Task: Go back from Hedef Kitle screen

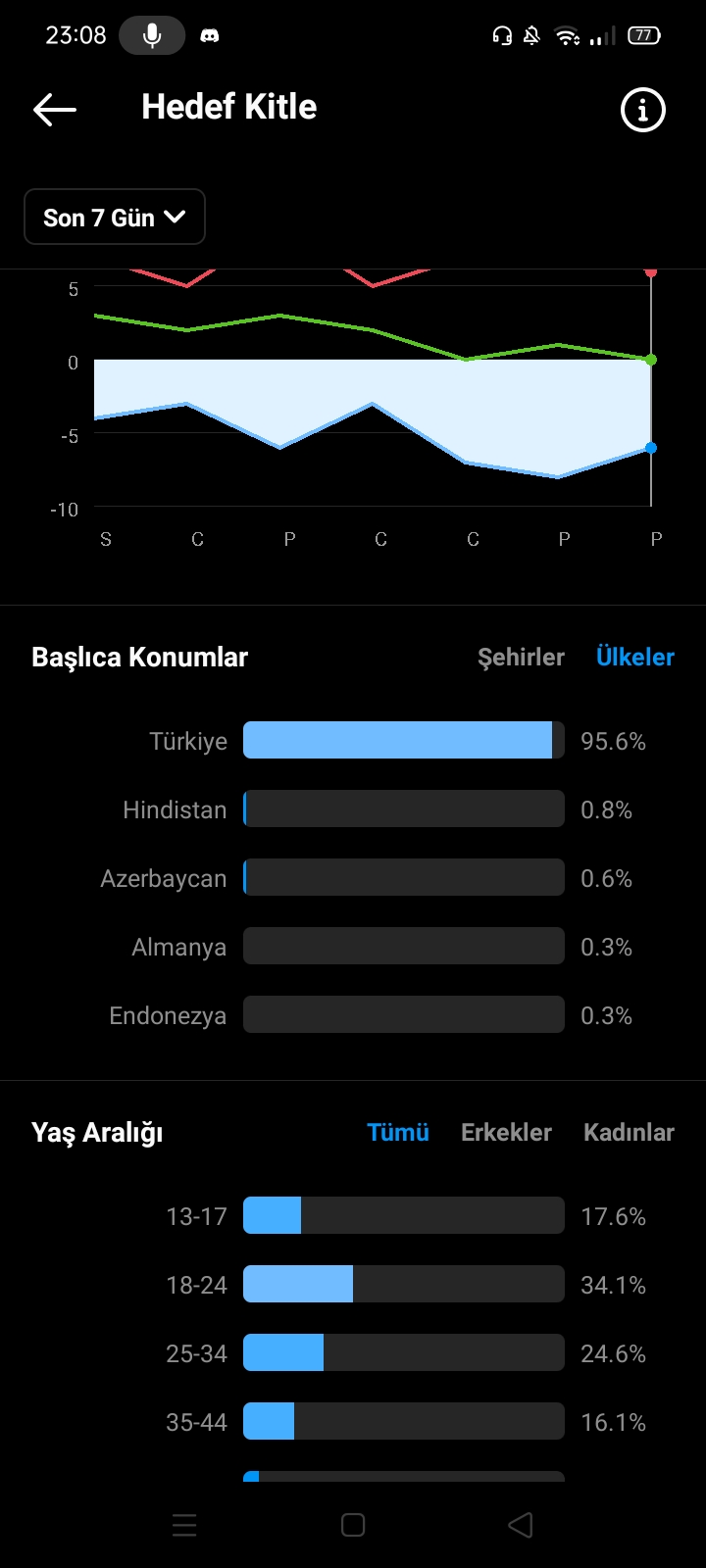Action: (55, 110)
